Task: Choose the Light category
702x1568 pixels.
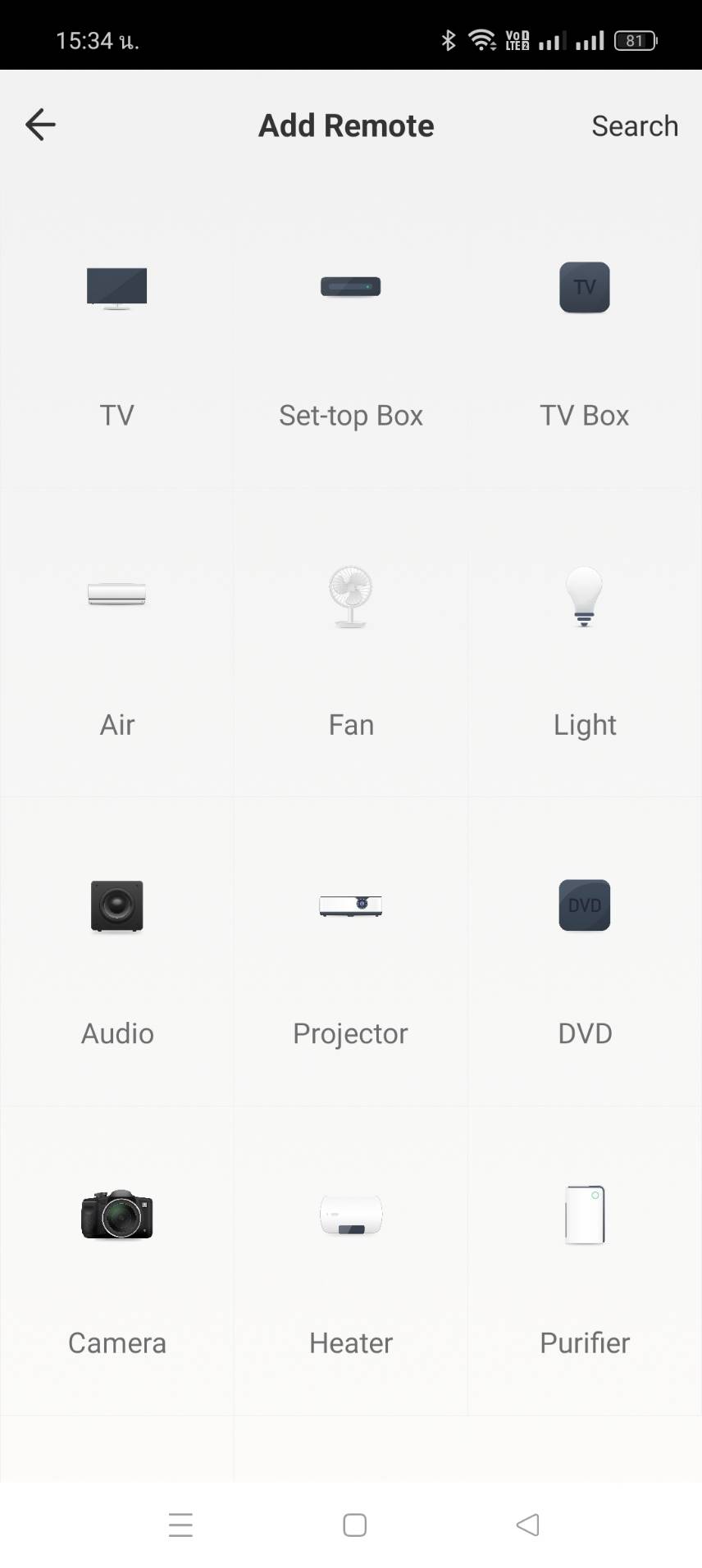Action: [585, 642]
